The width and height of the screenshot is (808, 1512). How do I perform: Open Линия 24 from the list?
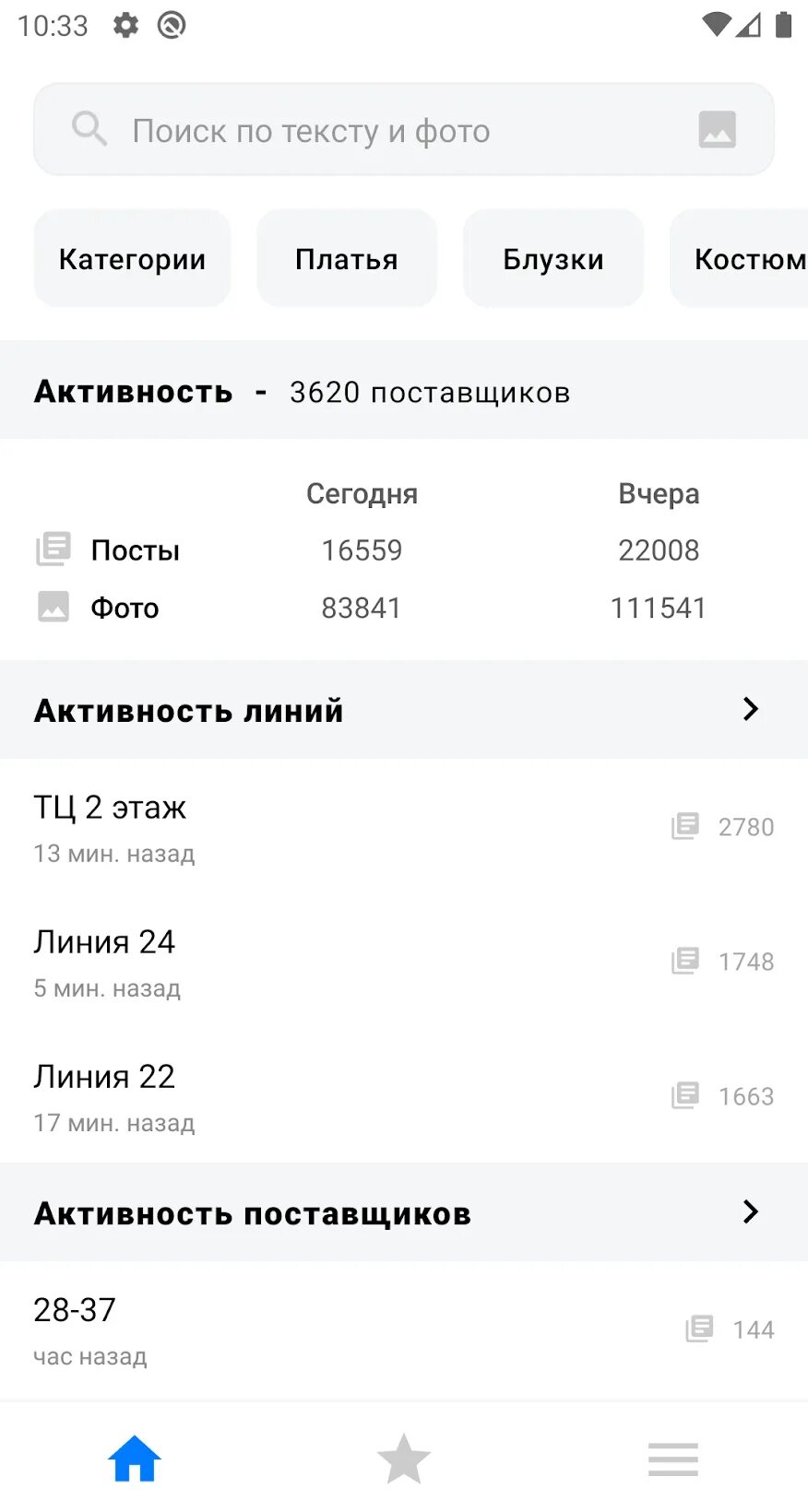[404, 962]
